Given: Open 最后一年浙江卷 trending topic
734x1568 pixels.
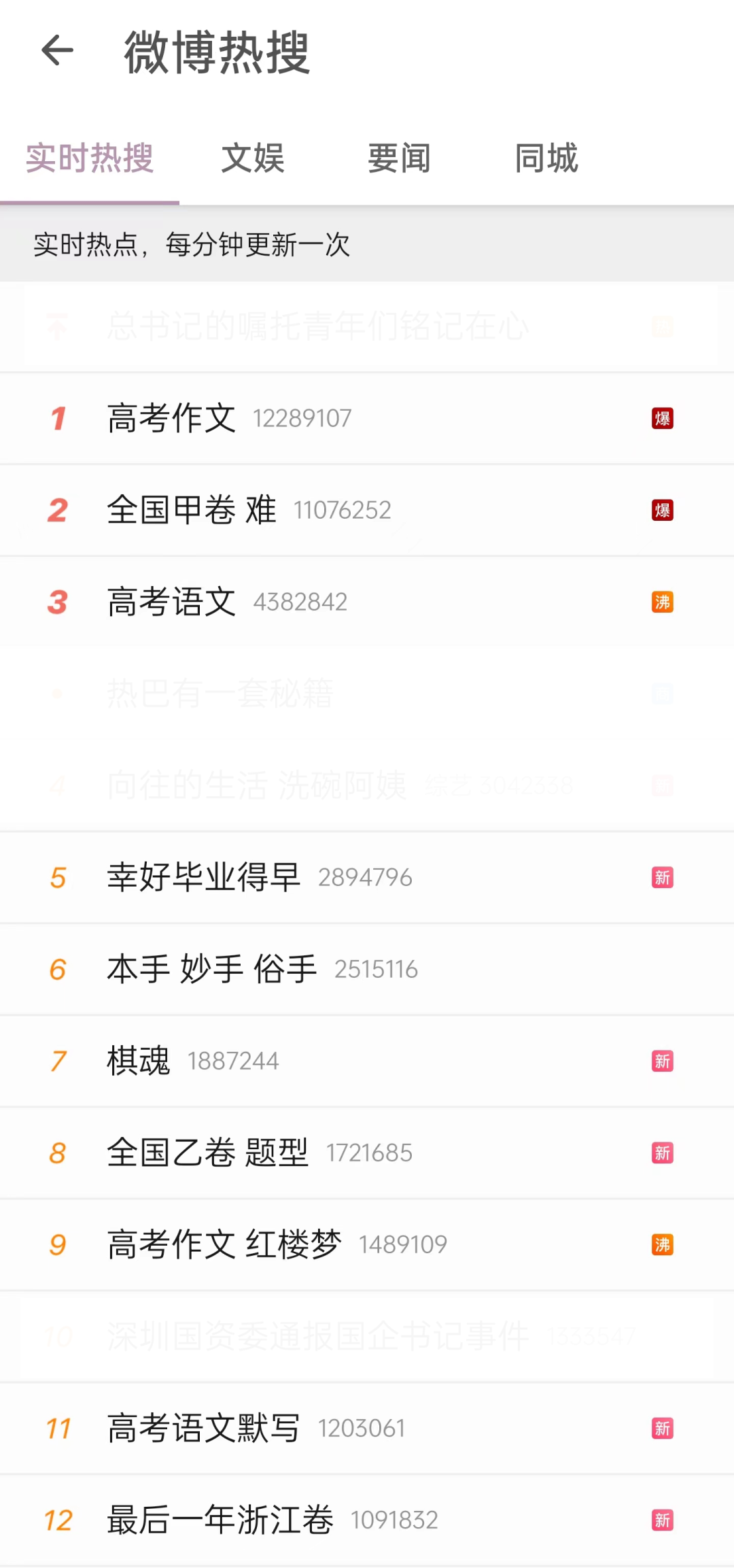Looking at the screenshot, I should [x=367, y=1520].
